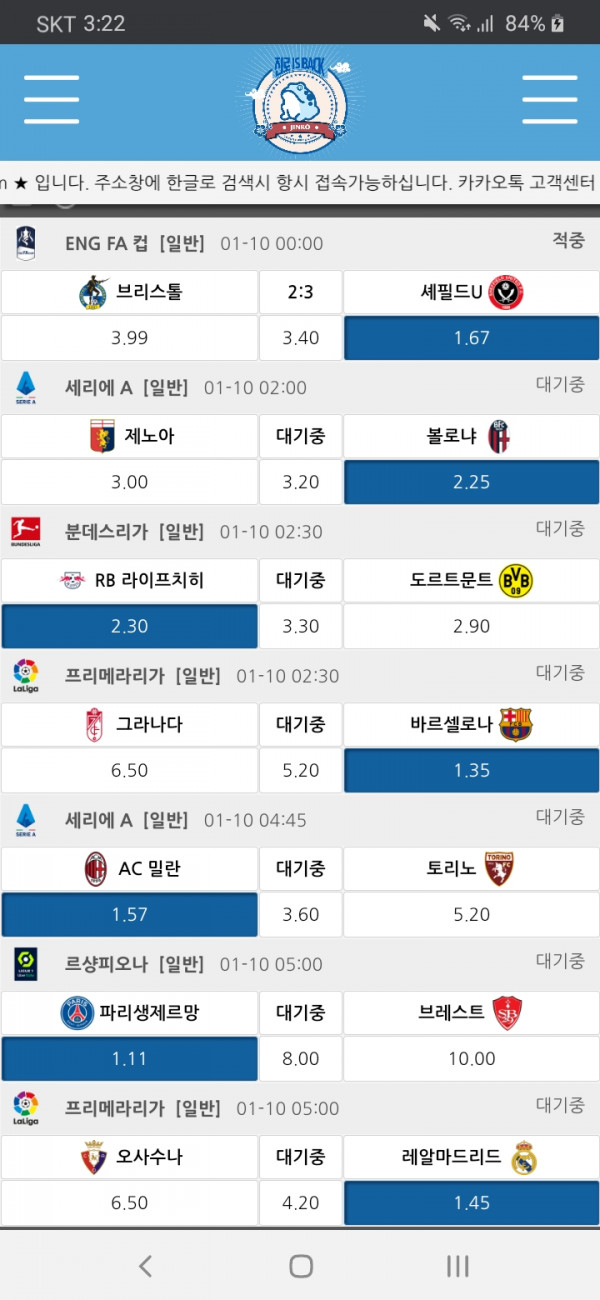Viewport: 600px width, 1300px height.
Task: Tap 바르셀로나 win odds 1.35
Action: pyautogui.click(x=471, y=770)
